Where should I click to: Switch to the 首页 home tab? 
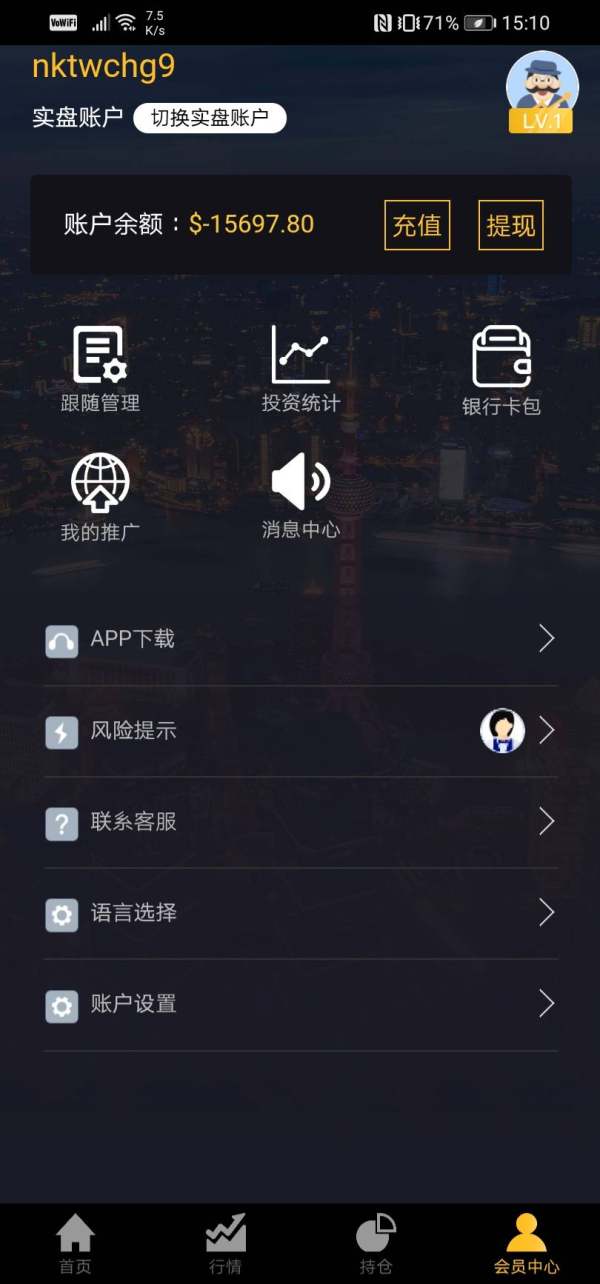click(x=75, y=1244)
